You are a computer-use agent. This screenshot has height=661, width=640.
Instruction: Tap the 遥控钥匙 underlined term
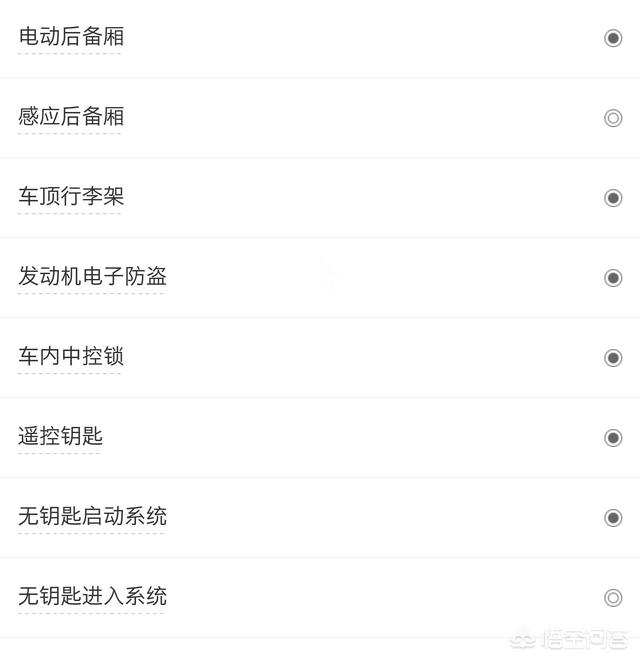pyautogui.click(x=60, y=437)
